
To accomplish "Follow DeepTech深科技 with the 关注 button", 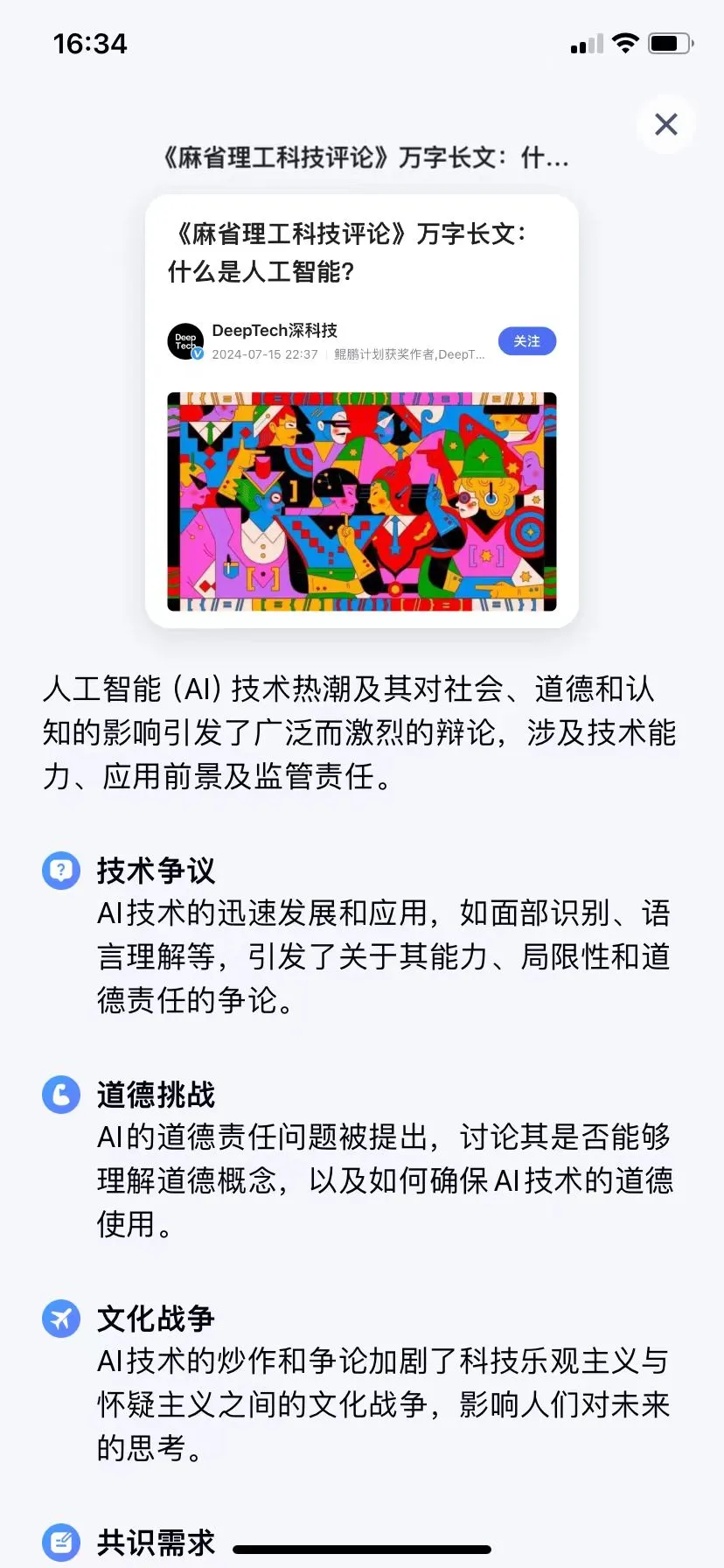I will (x=526, y=341).
